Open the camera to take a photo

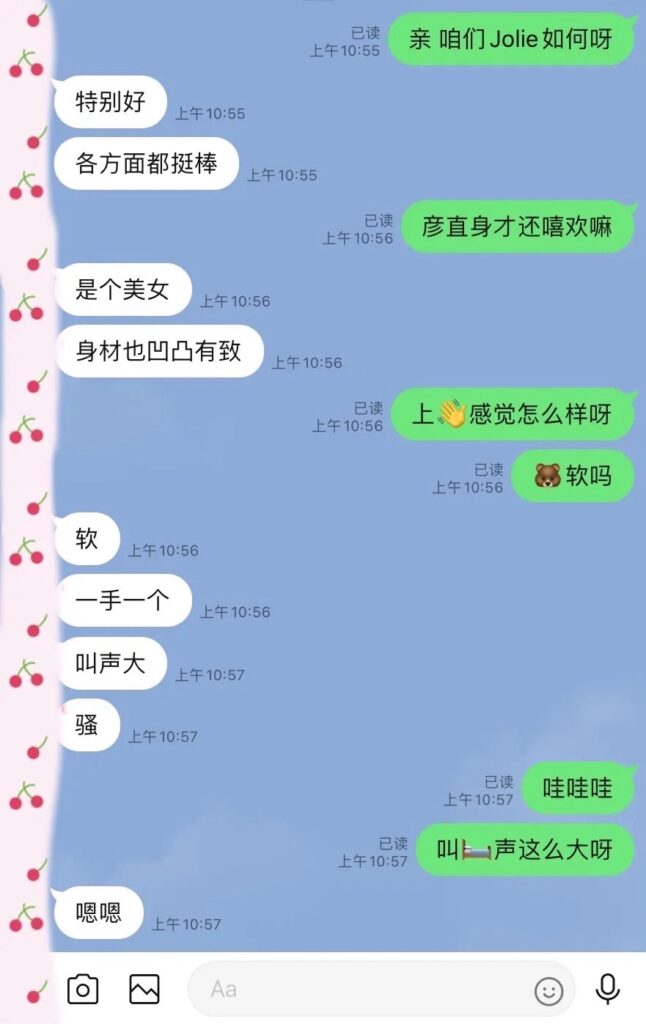coord(82,989)
